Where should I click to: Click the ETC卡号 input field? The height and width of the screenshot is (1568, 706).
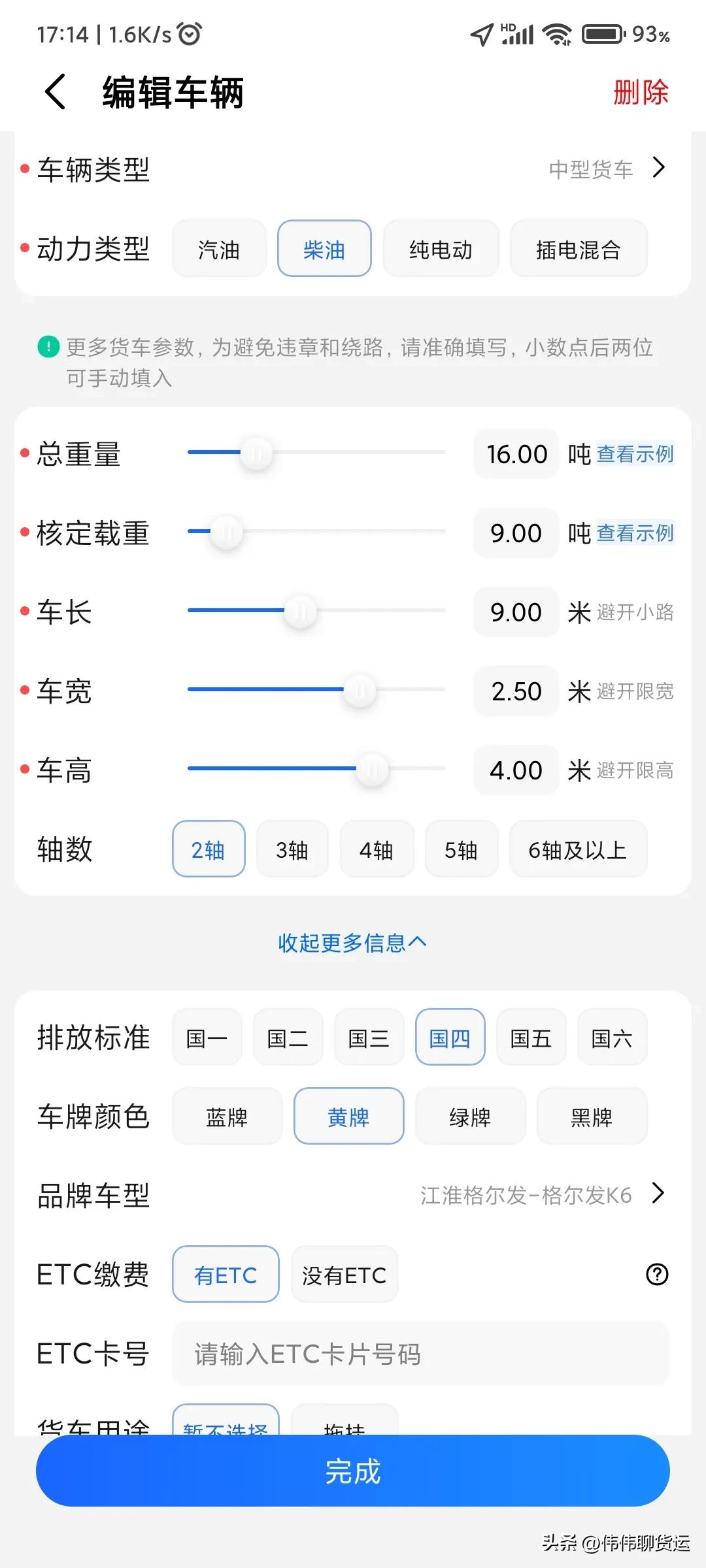tap(418, 1354)
